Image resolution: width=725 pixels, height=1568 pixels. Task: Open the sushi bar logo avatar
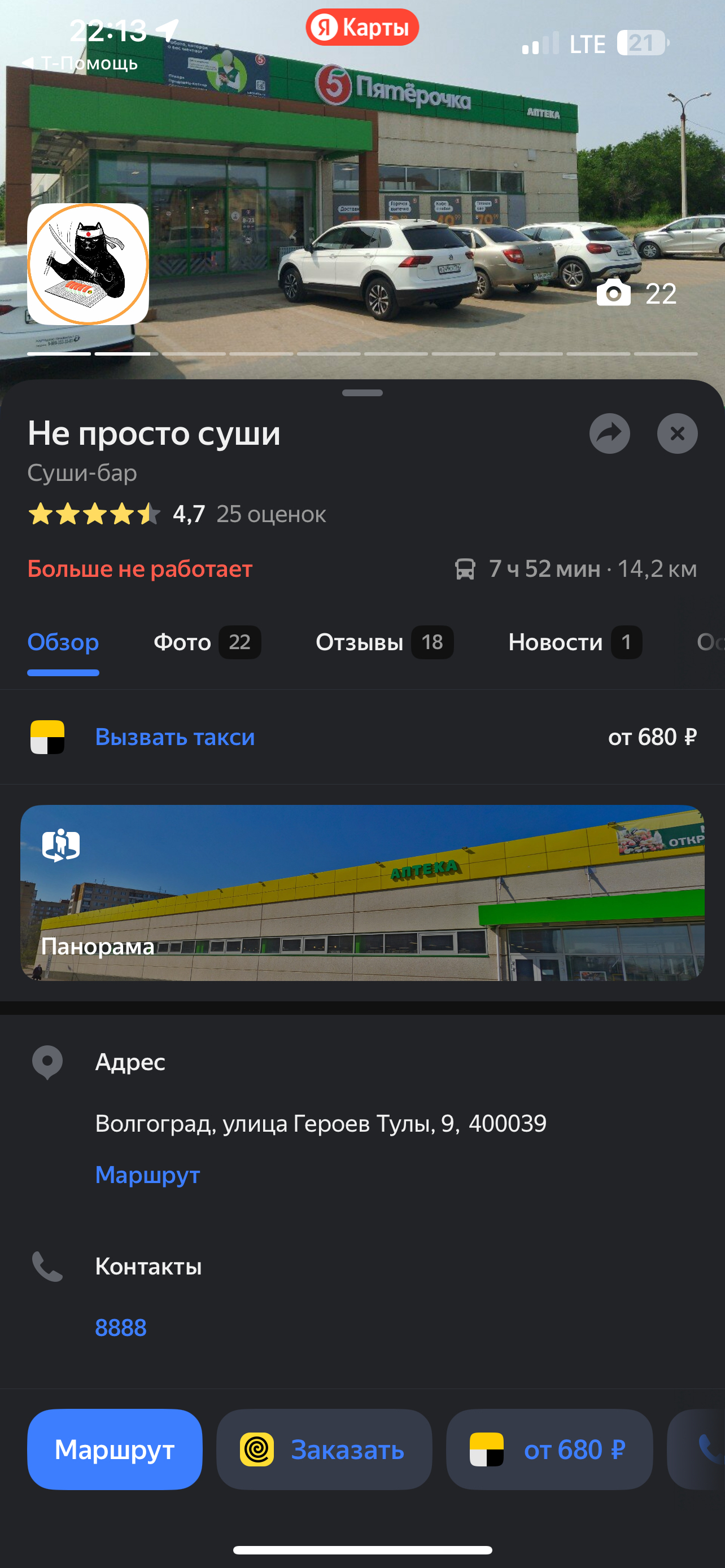coord(88,264)
